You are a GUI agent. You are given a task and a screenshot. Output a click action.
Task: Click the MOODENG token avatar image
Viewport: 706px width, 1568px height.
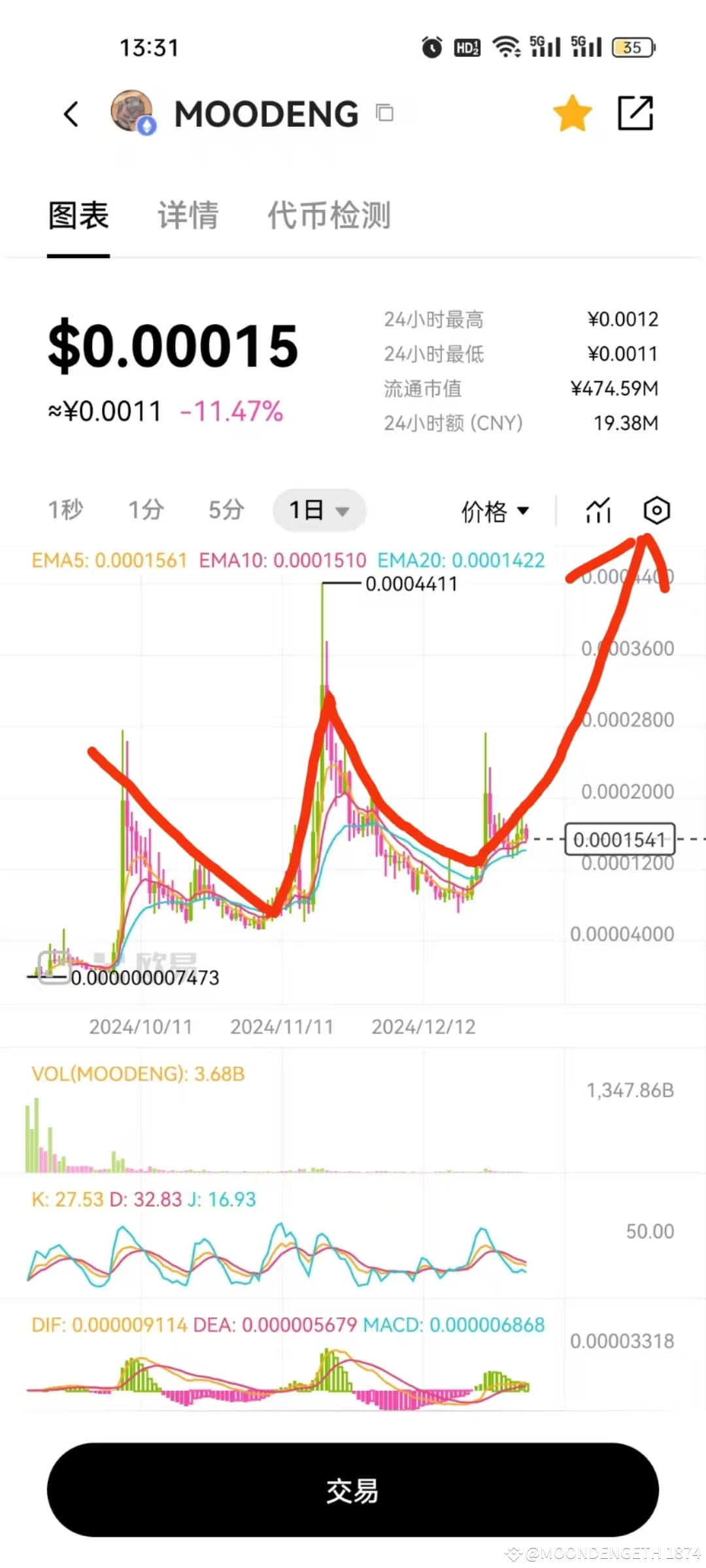[x=131, y=112]
